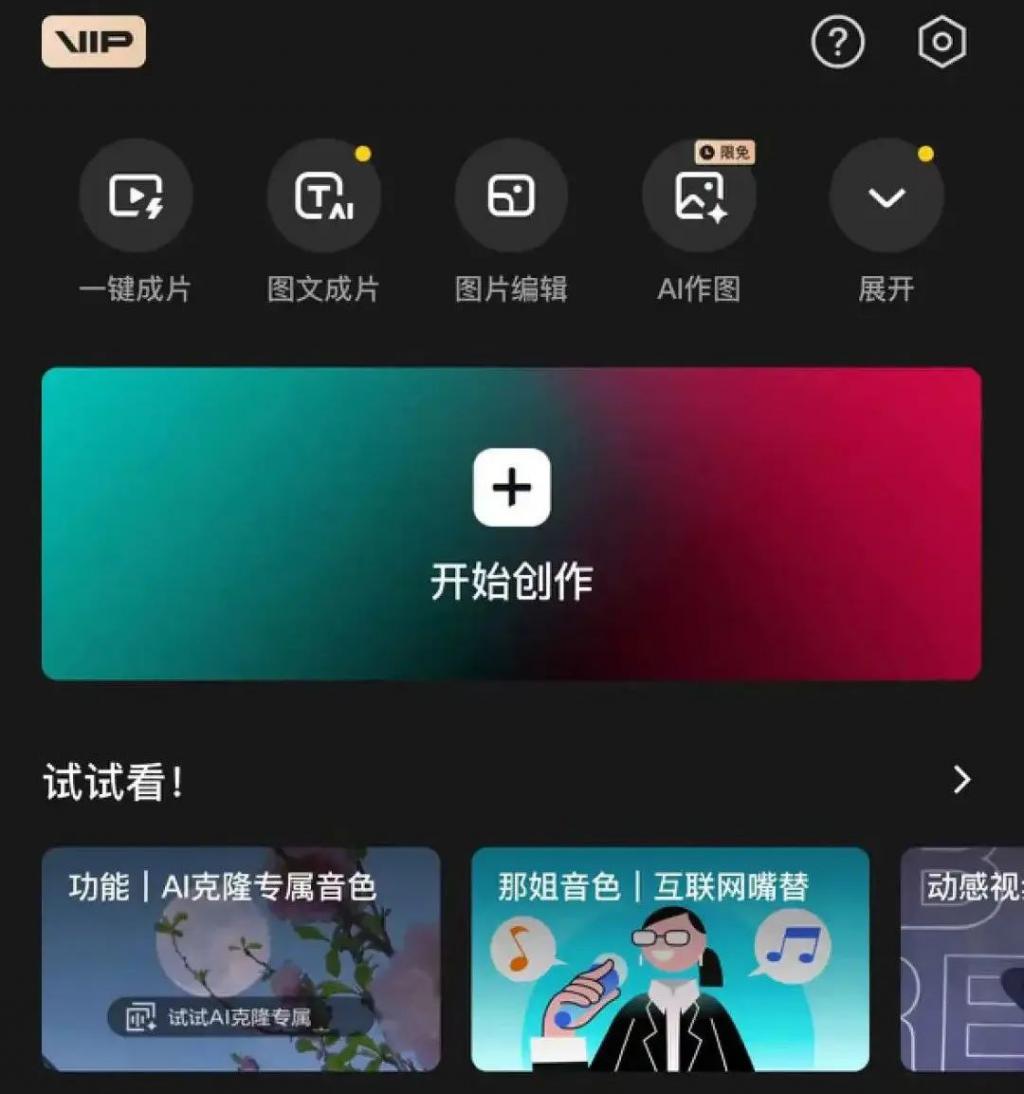Launch the 图片编辑 tool
The height and width of the screenshot is (1094, 1024).
point(512,195)
